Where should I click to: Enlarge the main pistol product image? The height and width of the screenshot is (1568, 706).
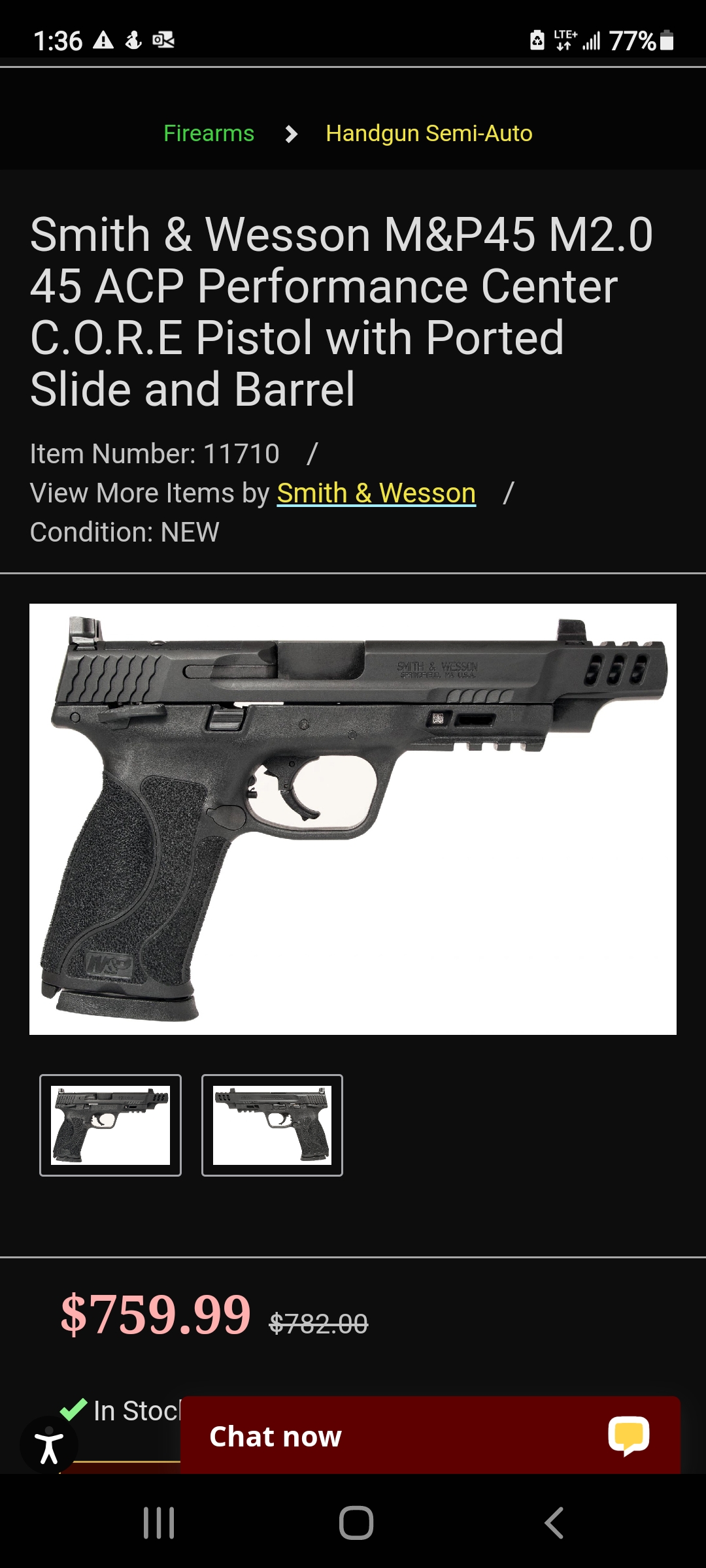point(353,819)
